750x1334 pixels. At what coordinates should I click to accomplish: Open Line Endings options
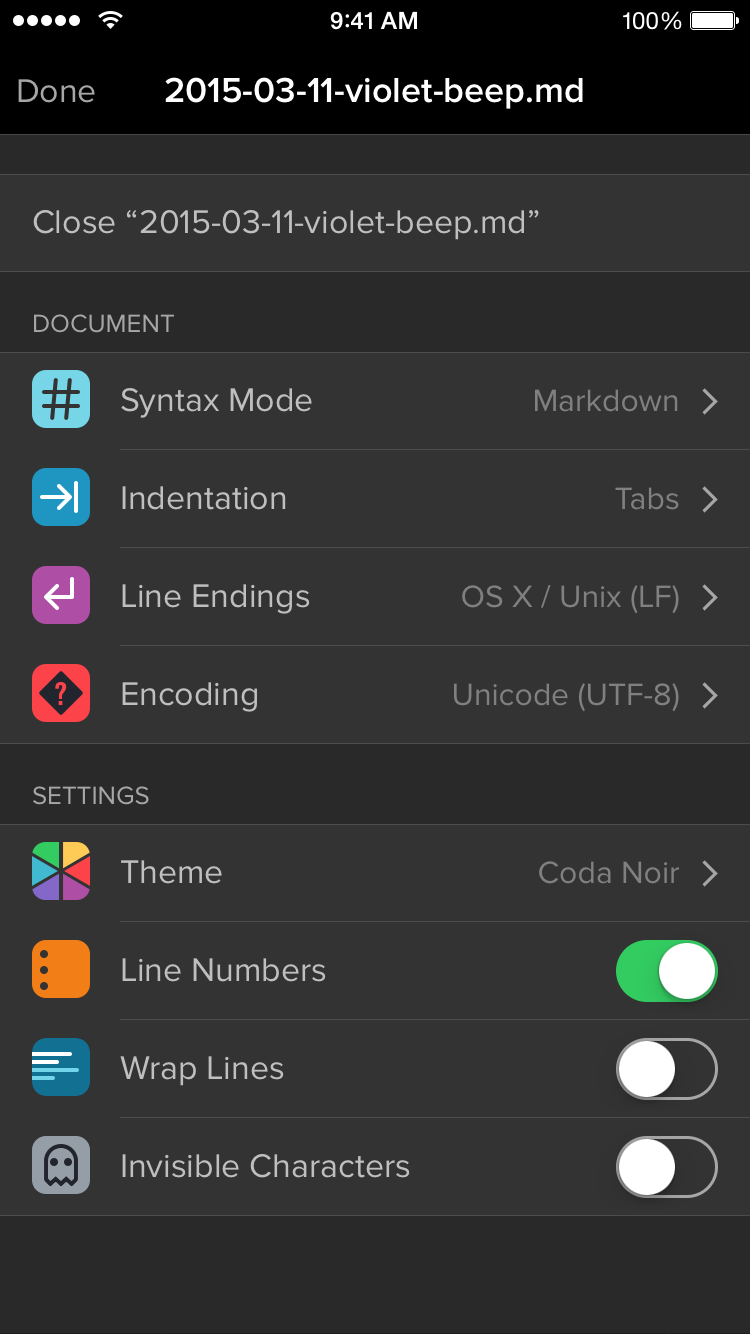pyautogui.click(x=375, y=597)
